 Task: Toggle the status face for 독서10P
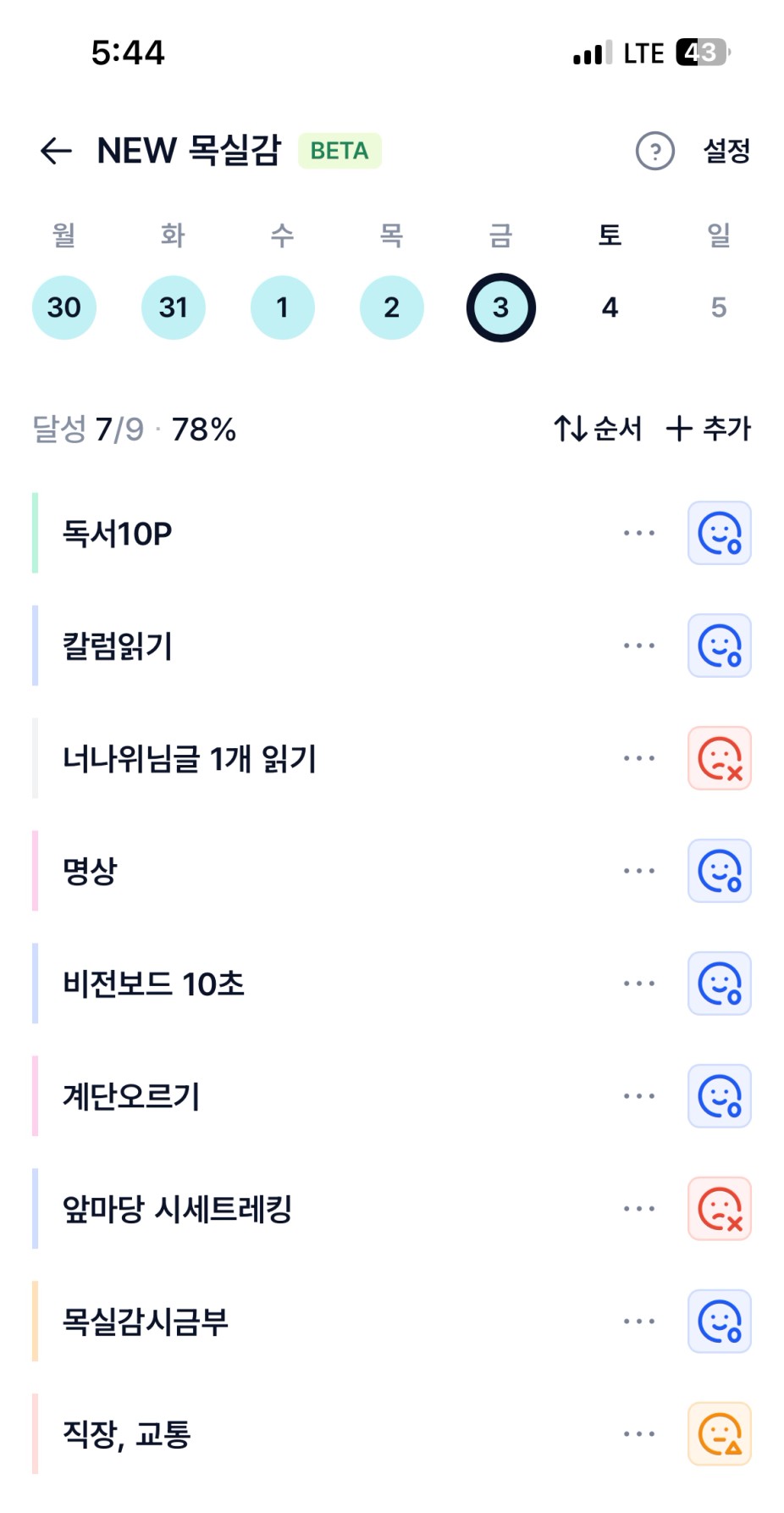coord(719,533)
